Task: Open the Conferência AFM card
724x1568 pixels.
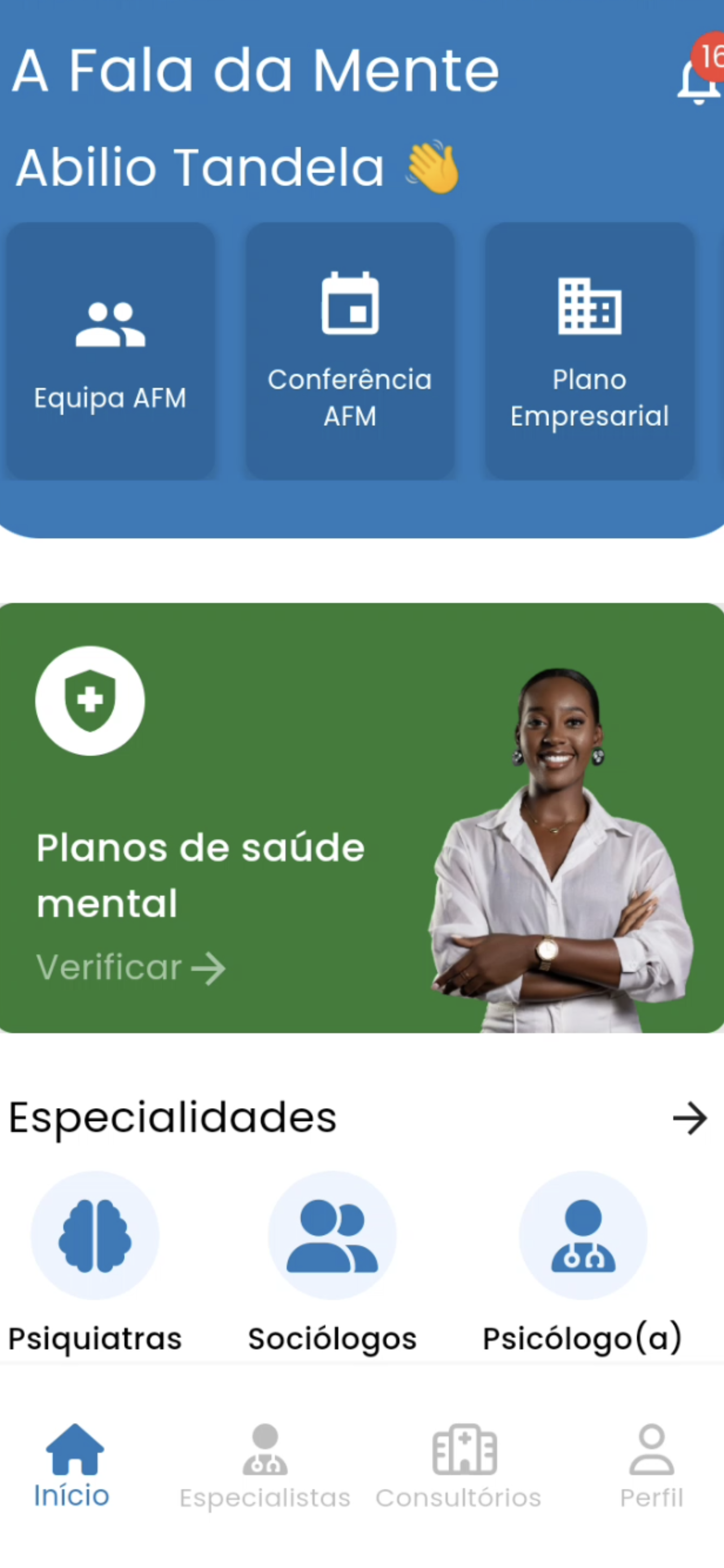Action: coord(350,351)
